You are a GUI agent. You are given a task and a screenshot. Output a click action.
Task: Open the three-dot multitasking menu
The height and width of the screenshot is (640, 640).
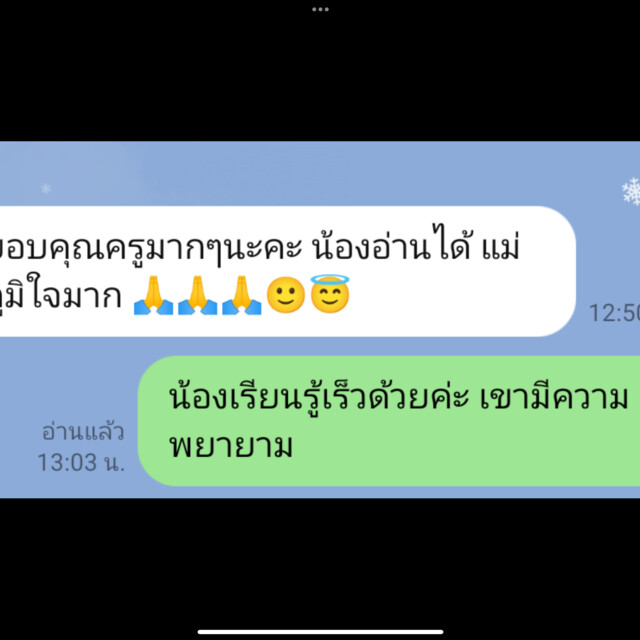pyautogui.click(x=320, y=9)
